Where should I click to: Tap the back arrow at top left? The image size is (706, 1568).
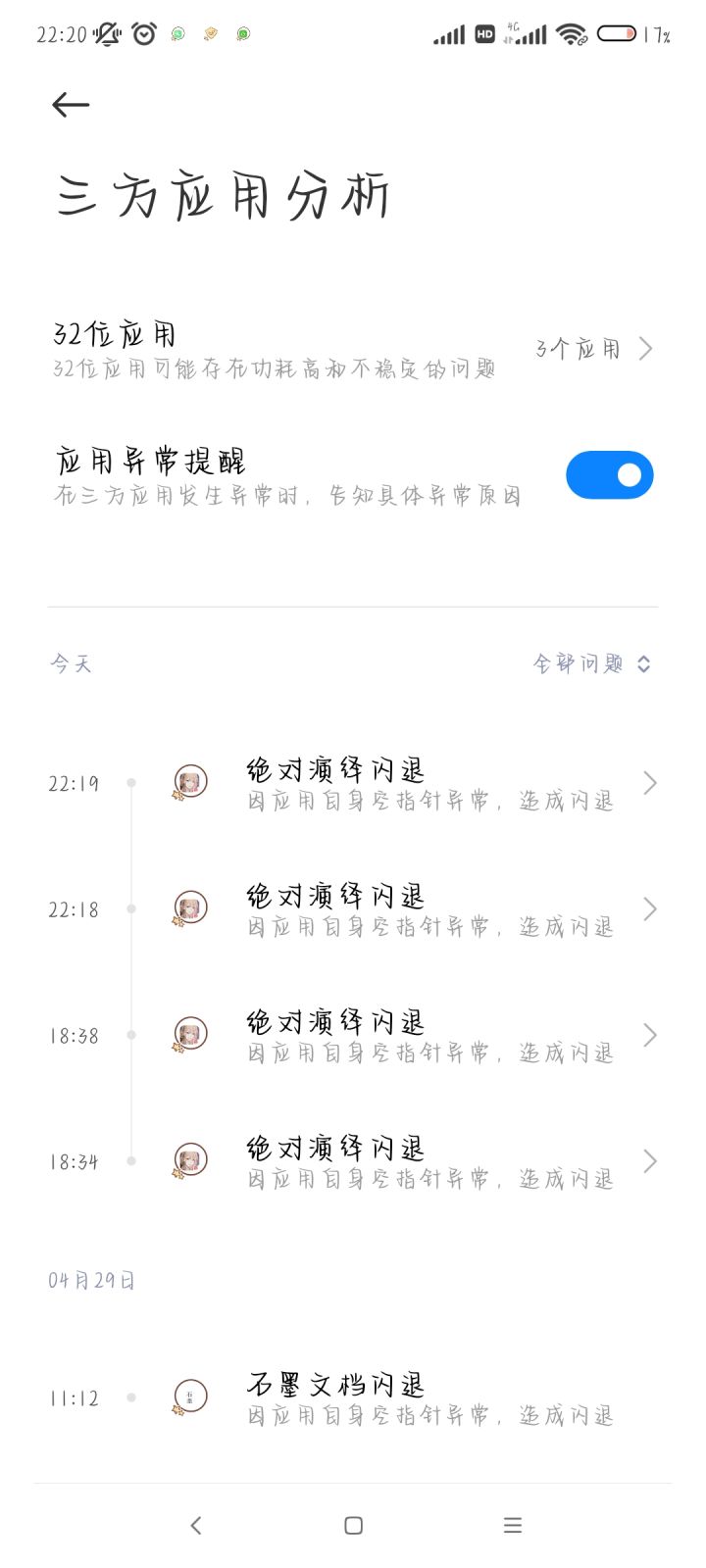[70, 105]
